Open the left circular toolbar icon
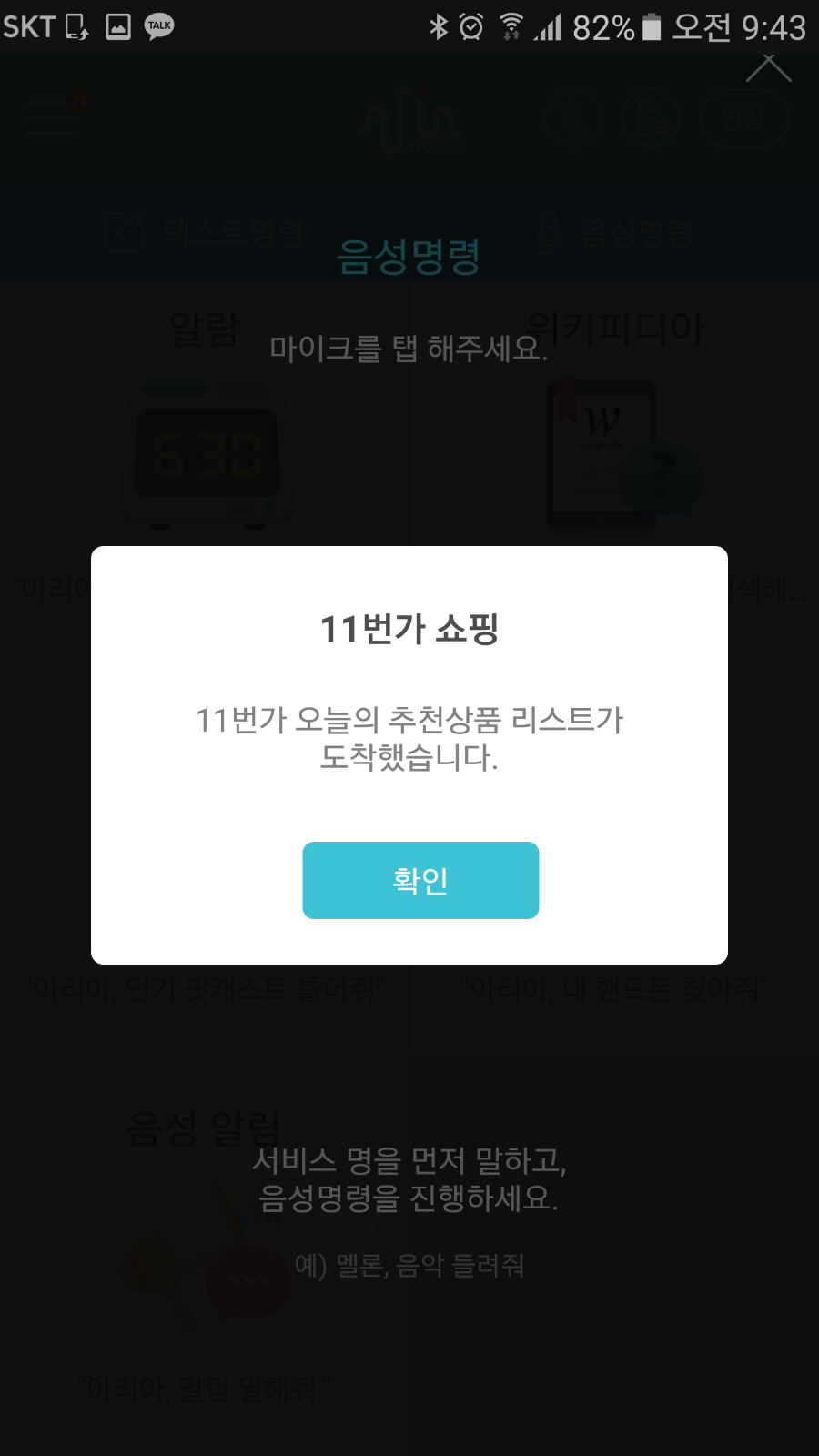Screen dimensions: 819x1456 point(573,118)
